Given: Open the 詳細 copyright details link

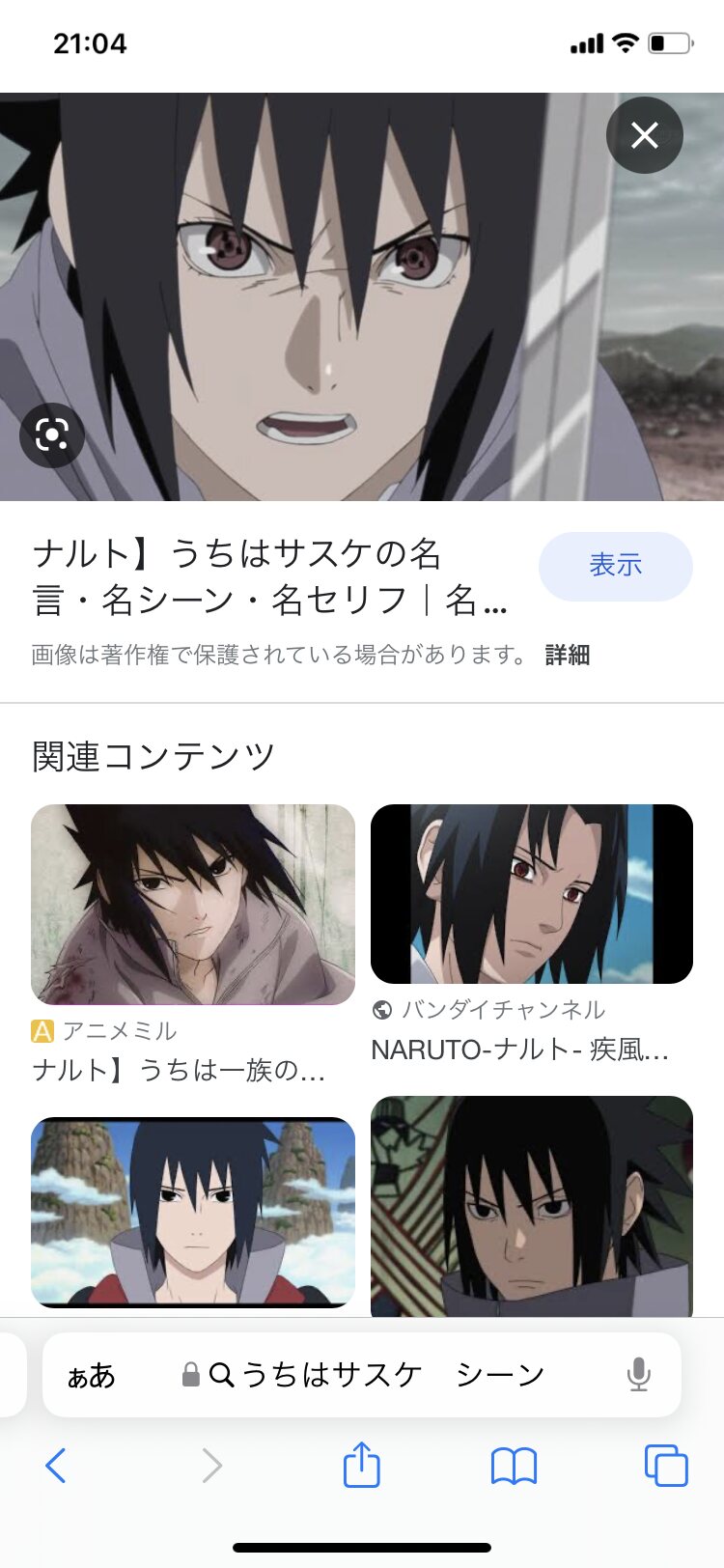Looking at the screenshot, I should click(567, 656).
